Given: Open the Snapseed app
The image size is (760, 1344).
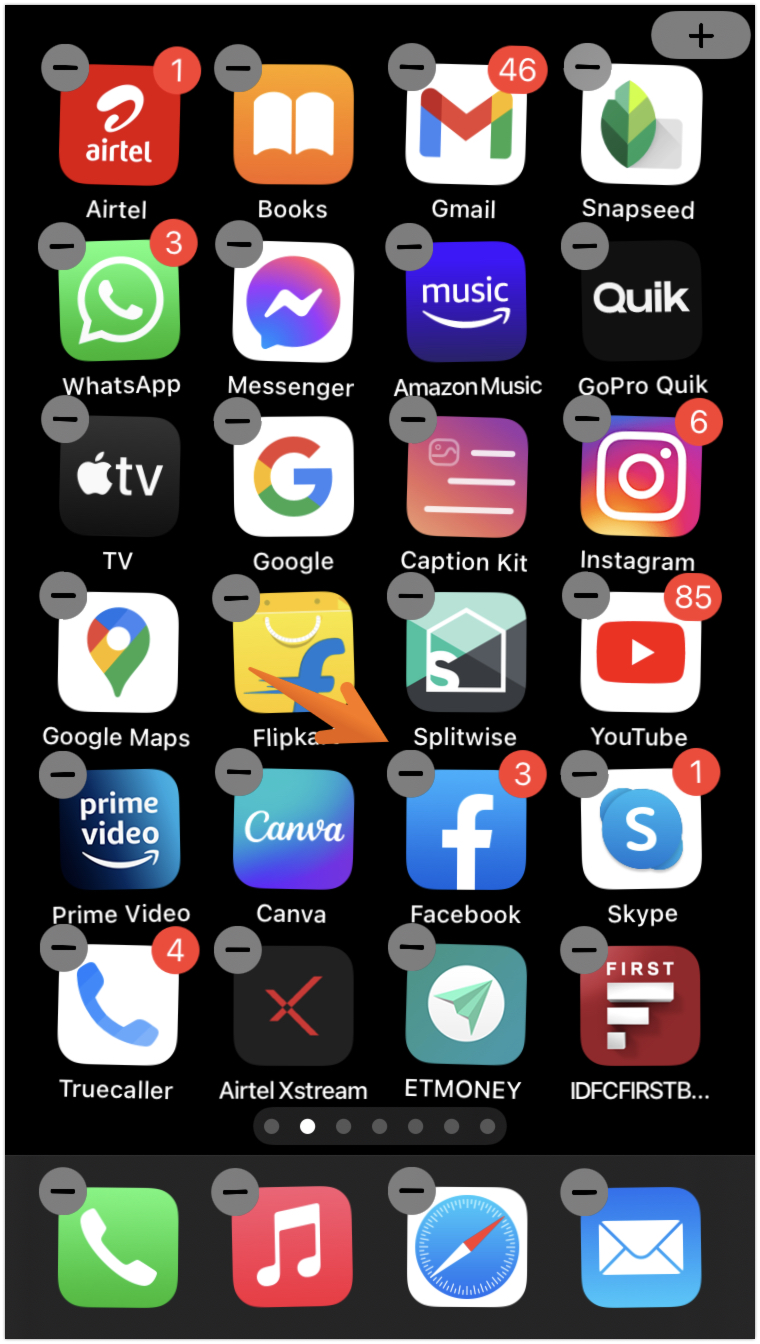Looking at the screenshot, I should coord(640,127).
